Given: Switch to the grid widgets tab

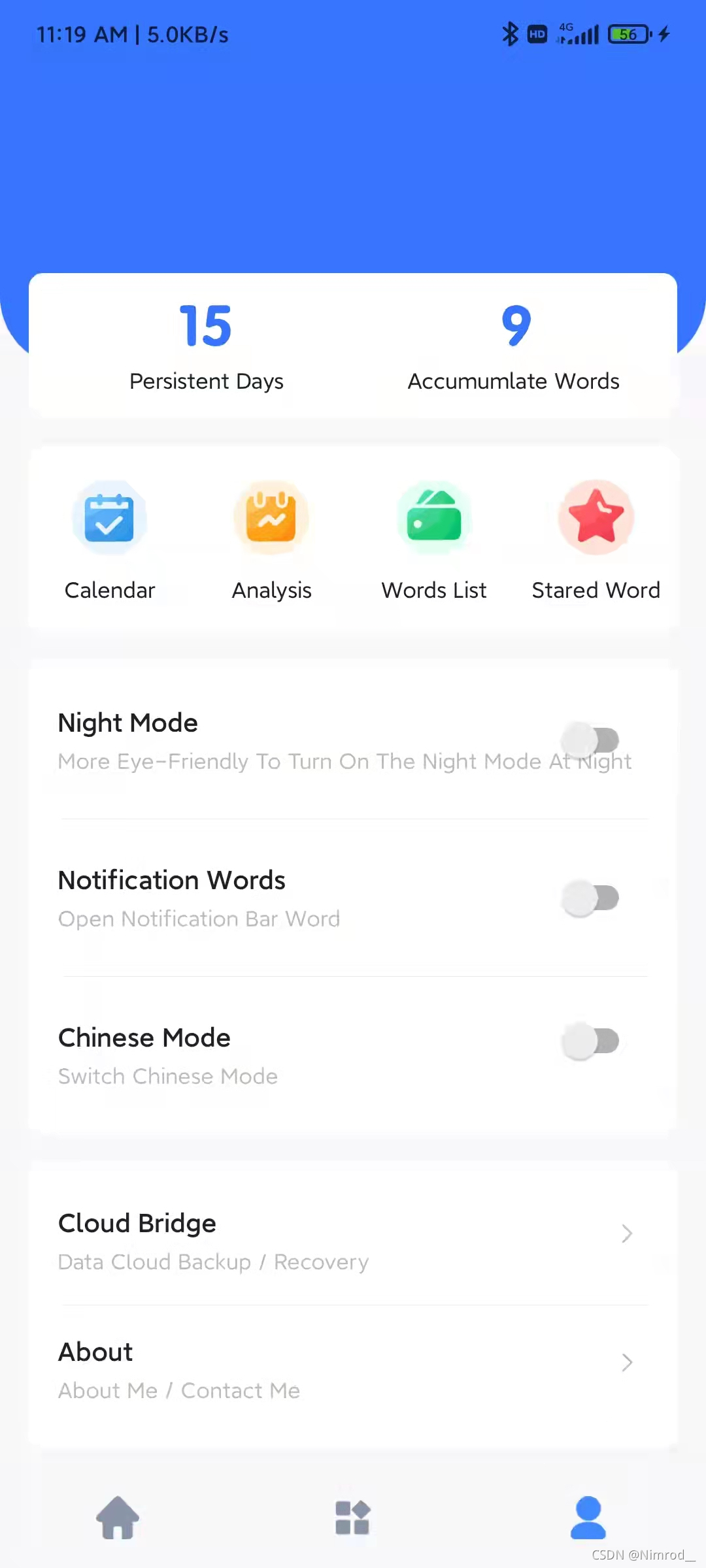Looking at the screenshot, I should tap(353, 1517).
